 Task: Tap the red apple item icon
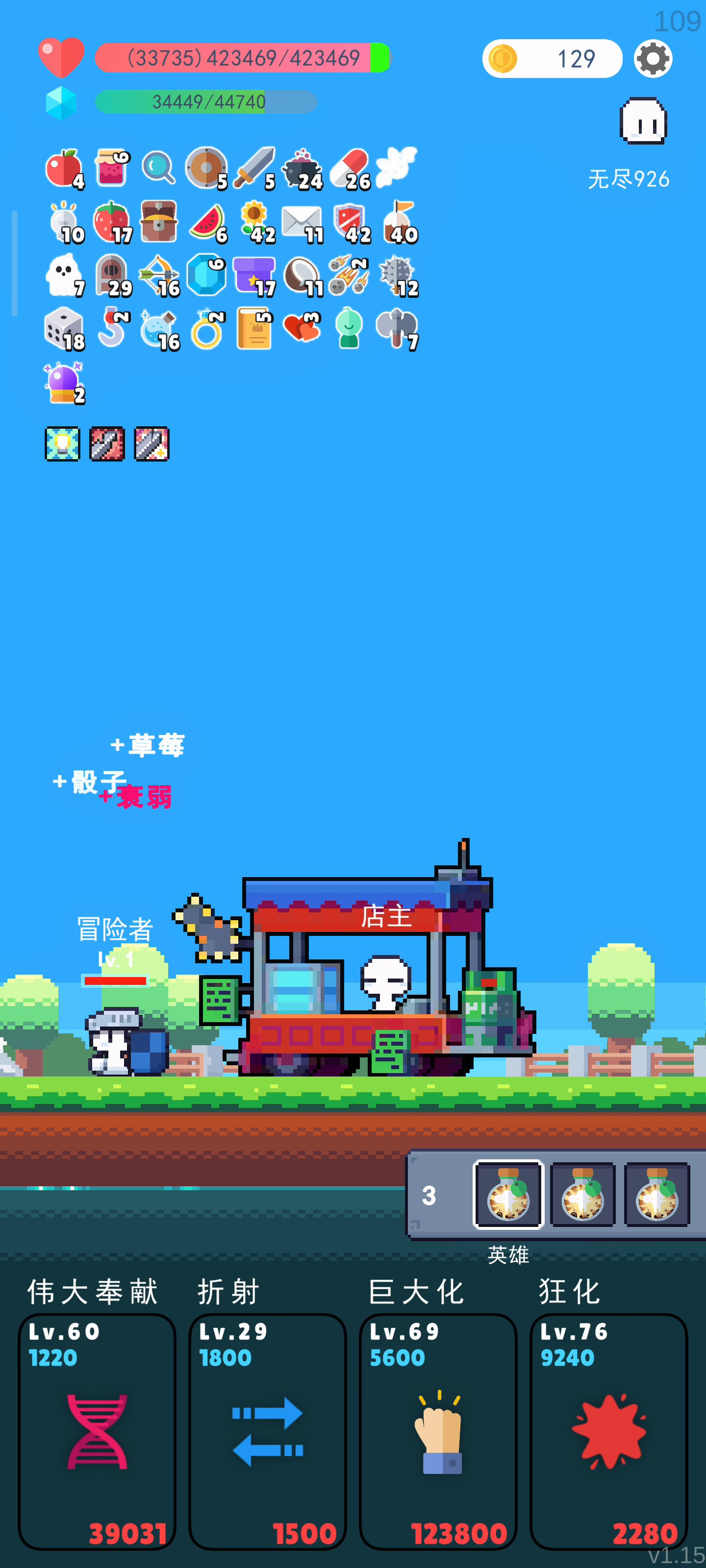[x=63, y=168]
